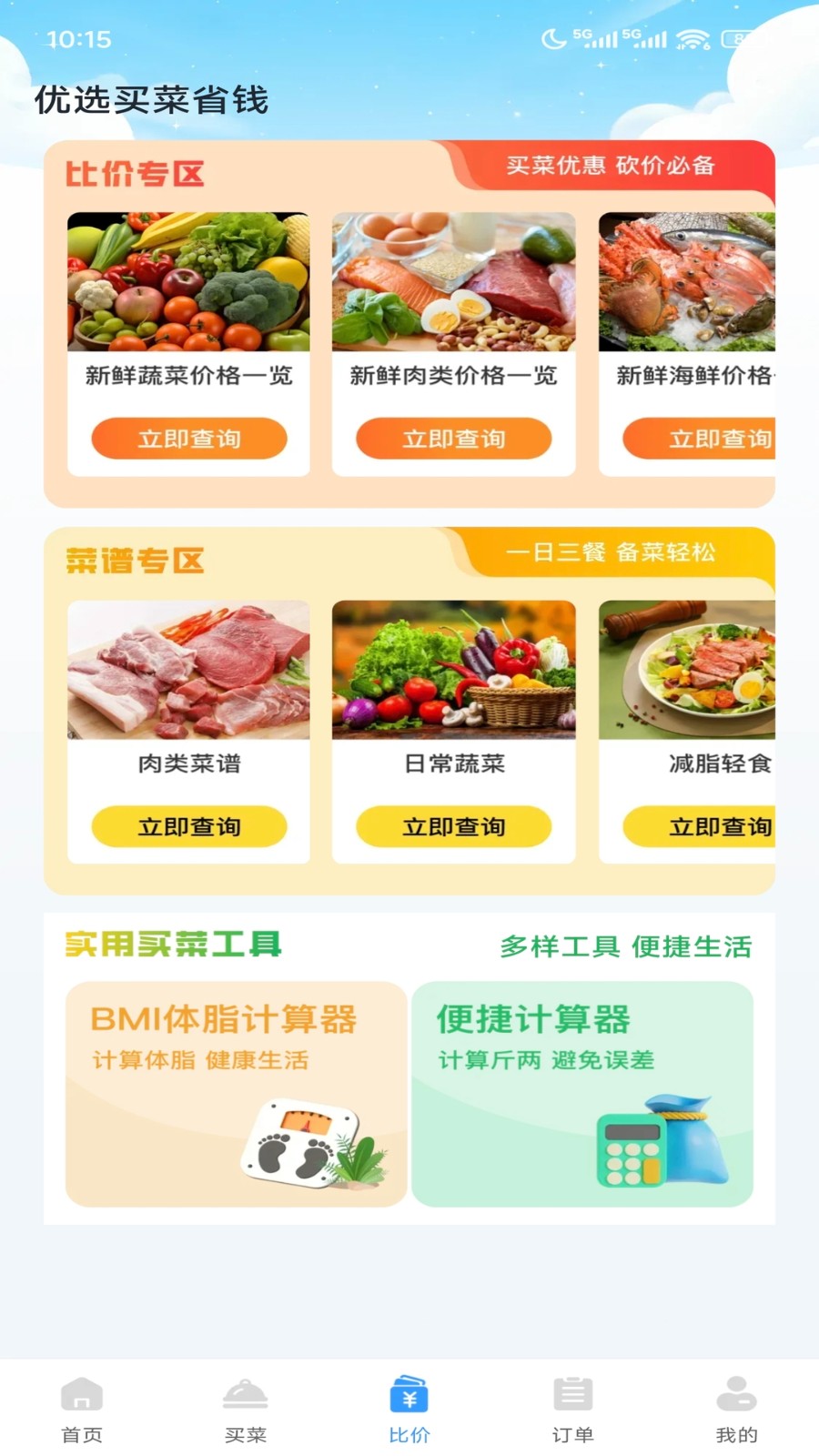Query 新鲜蔬菜价格一览 via 立即查询 button
Image resolution: width=819 pixels, height=1456 pixels.
[x=187, y=439]
